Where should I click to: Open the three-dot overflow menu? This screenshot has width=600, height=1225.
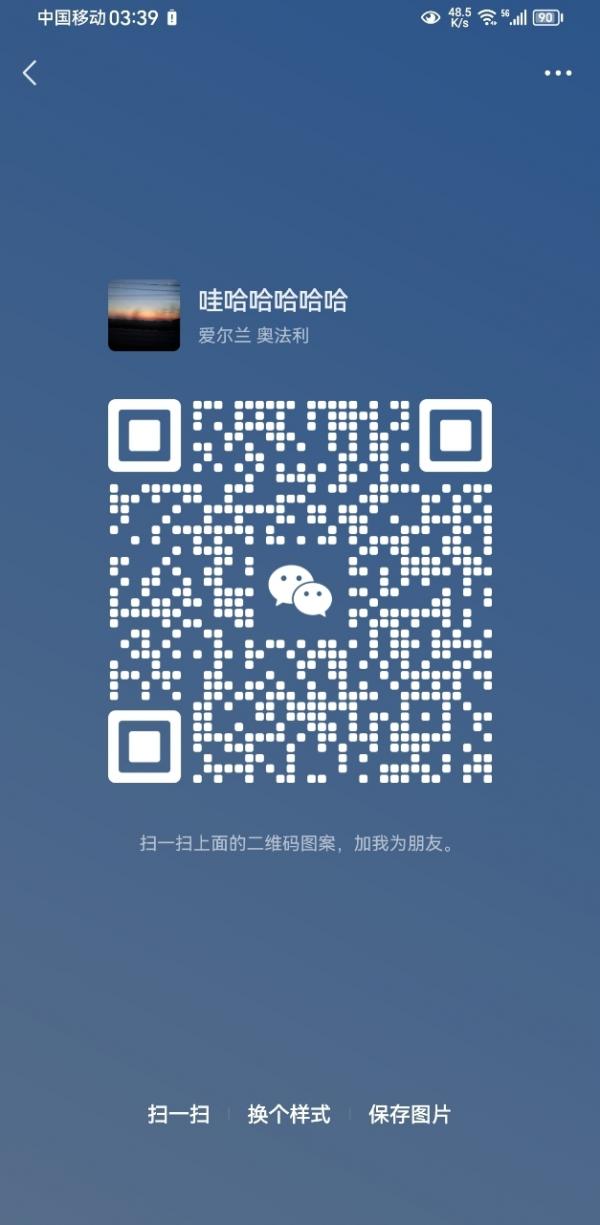click(557, 73)
